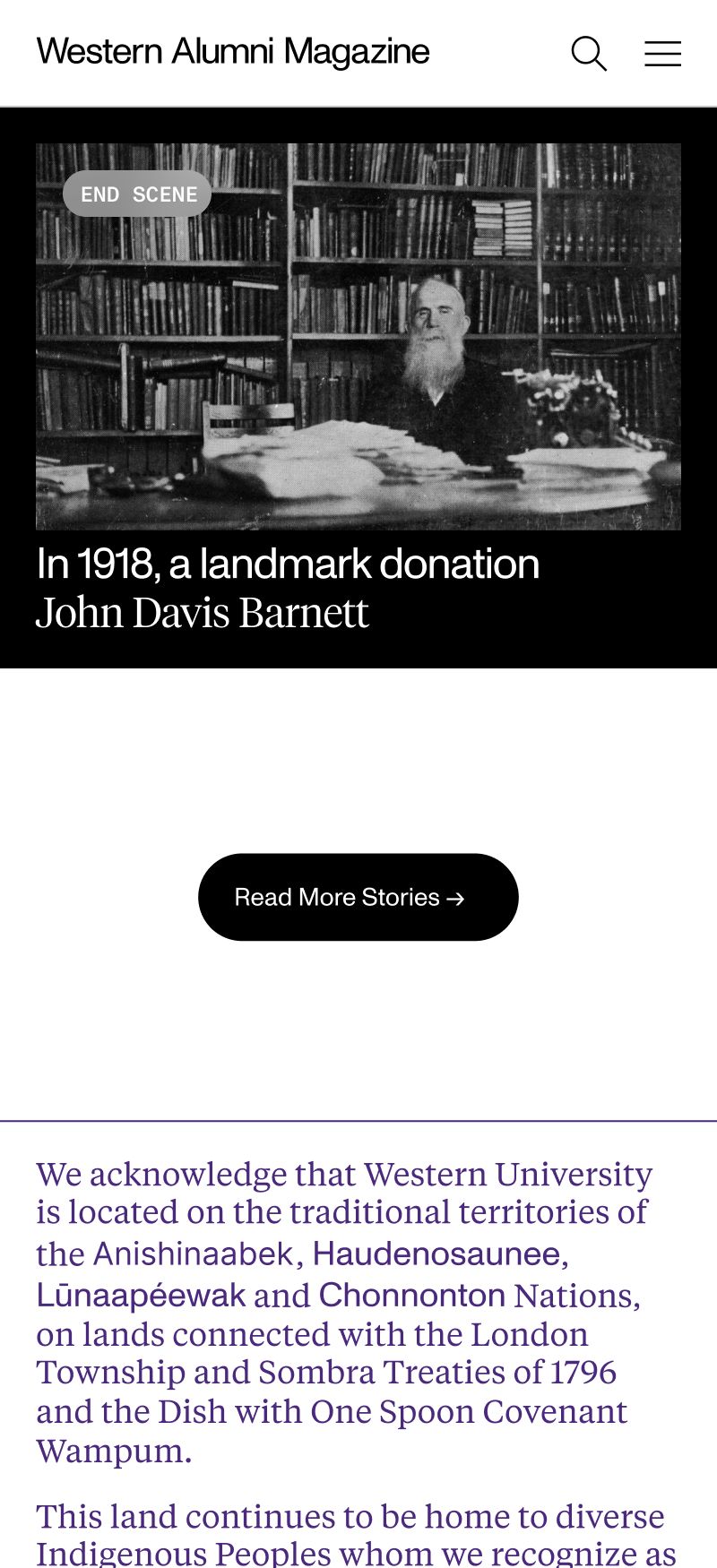Tap Read More Stories button
The height and width of the screenshot is (1568, 717).
(358, 897)
